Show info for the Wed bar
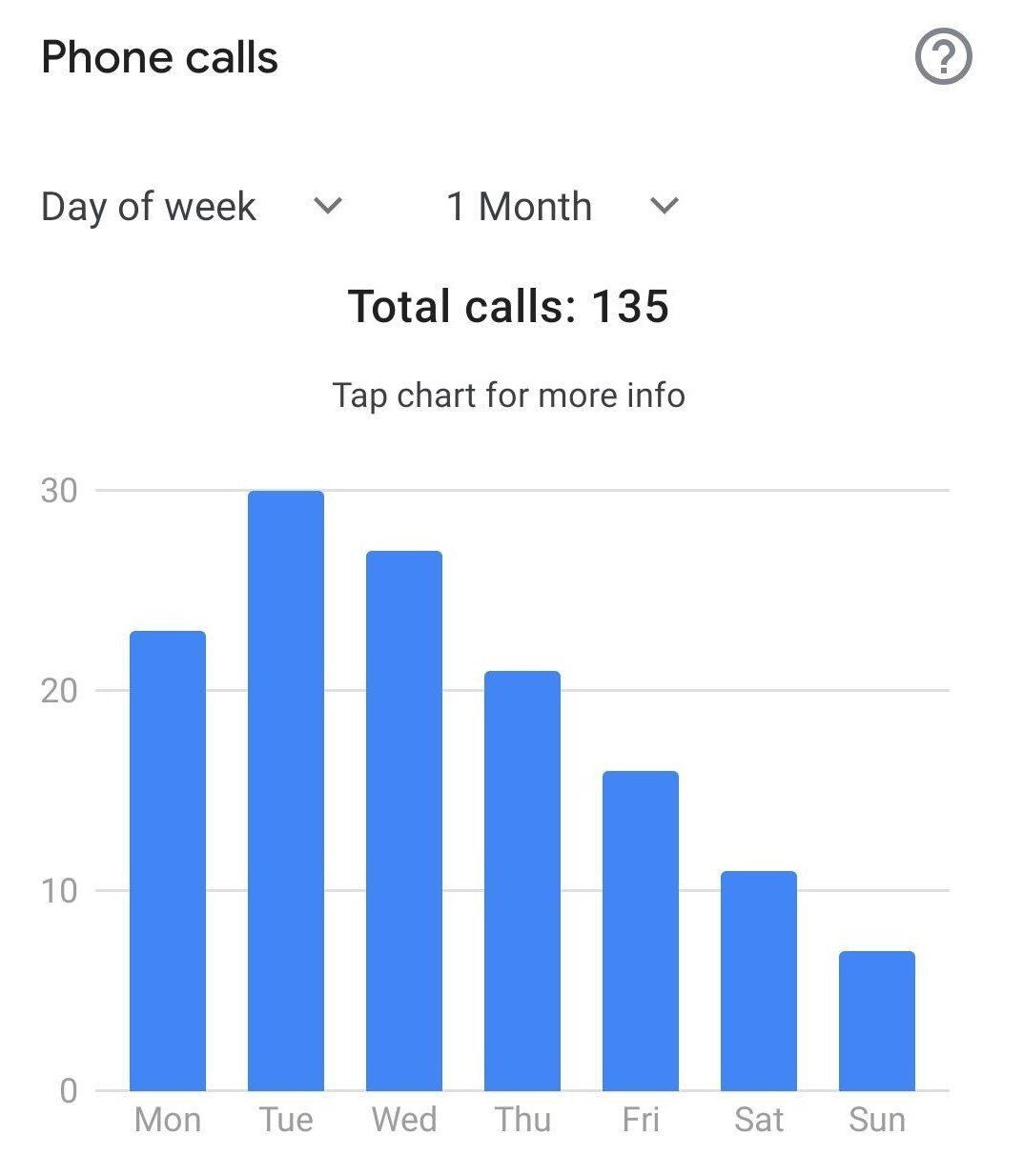Screen dimensions: 1023x1176 [404, 821]
